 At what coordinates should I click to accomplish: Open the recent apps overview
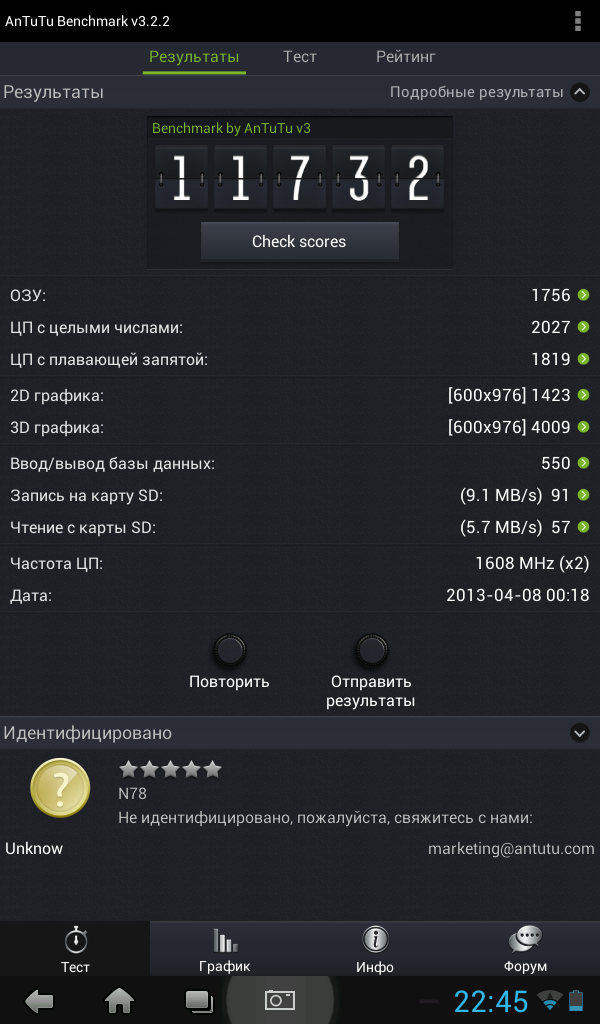pyautogui.click(x=199, y=1000)
